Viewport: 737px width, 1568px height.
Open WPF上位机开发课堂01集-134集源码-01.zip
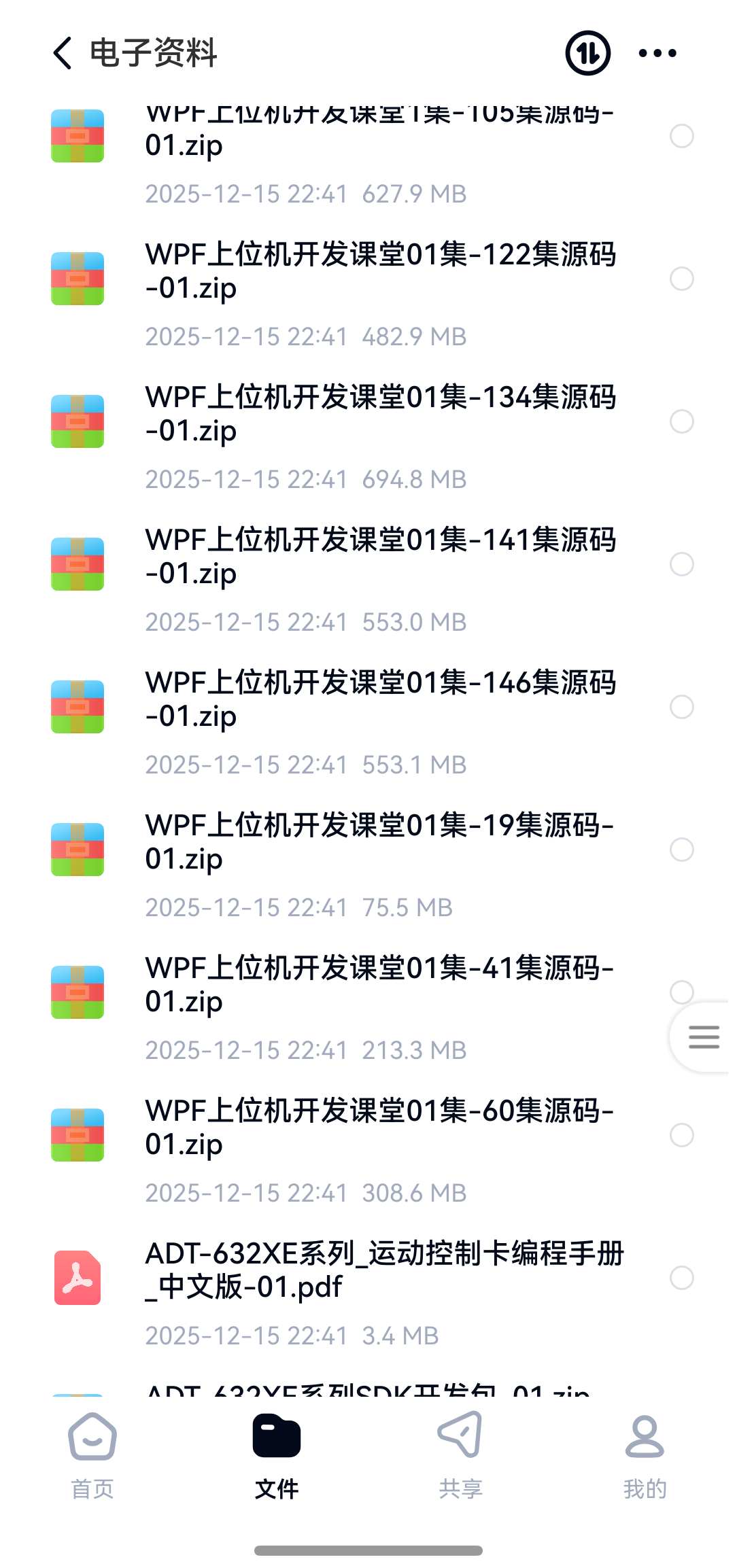381,415
